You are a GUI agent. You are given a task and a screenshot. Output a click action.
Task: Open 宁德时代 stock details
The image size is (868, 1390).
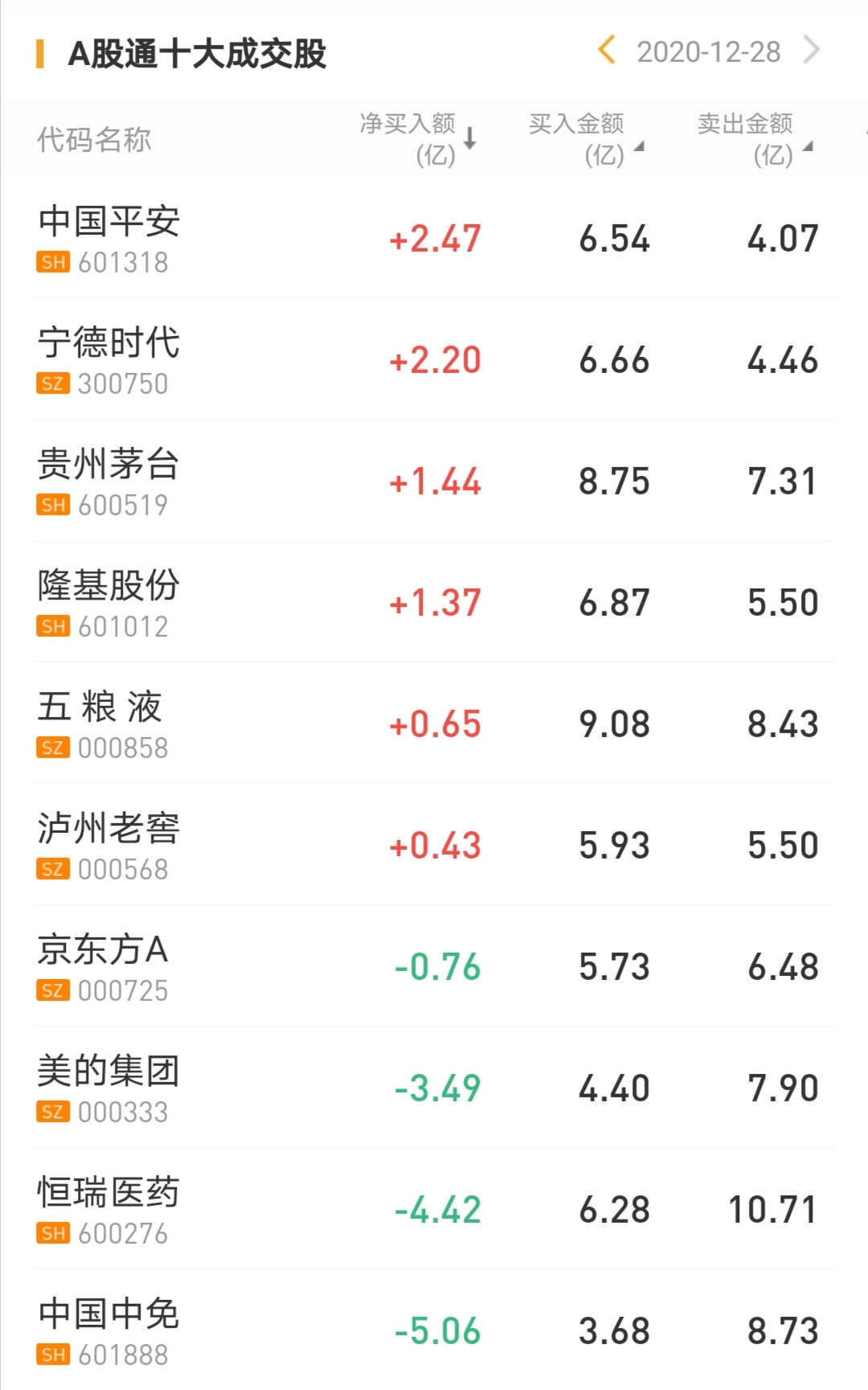[x=109, y=360]
